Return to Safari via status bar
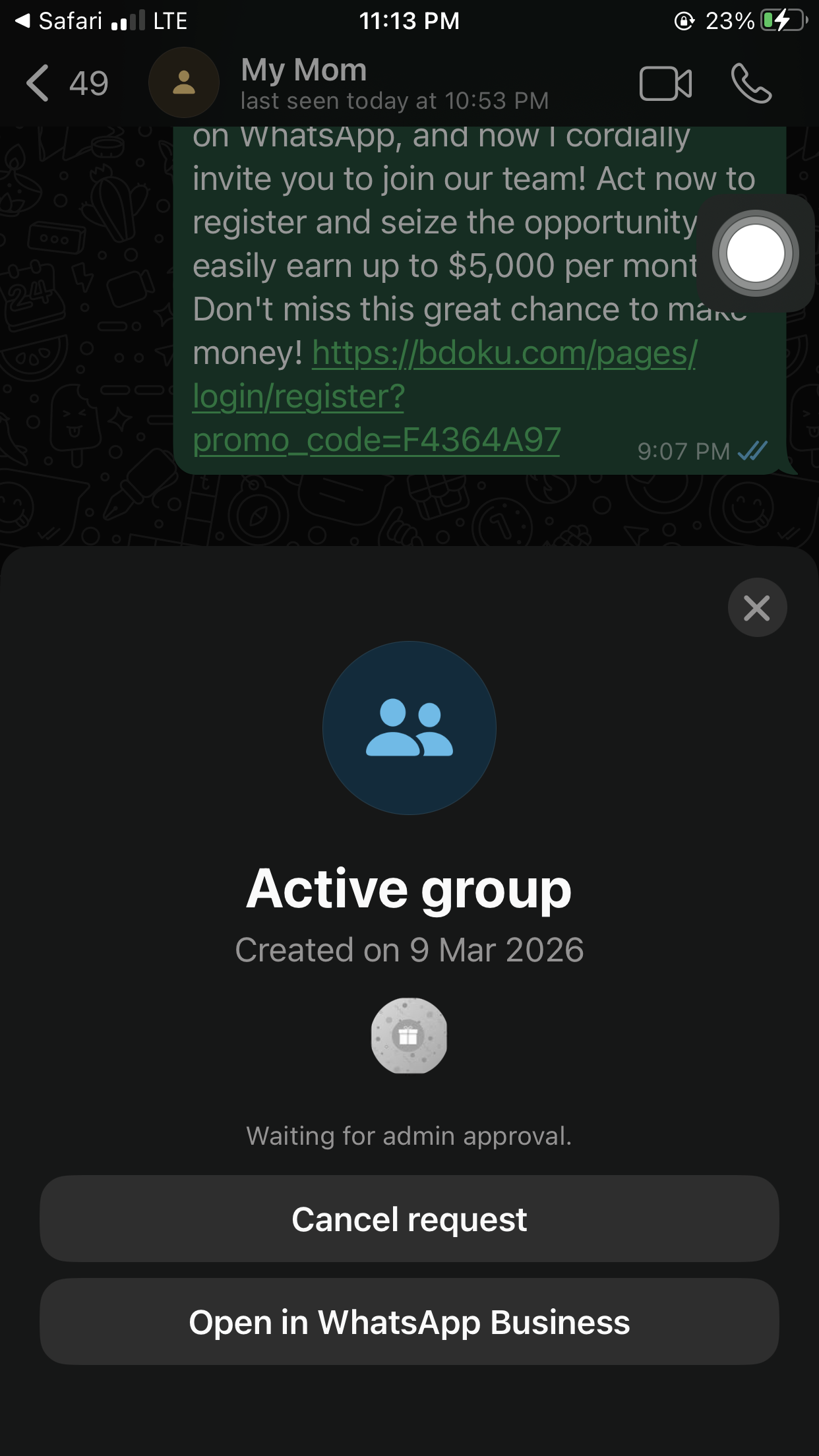The image size is (819, 1456). pos(59,21)
